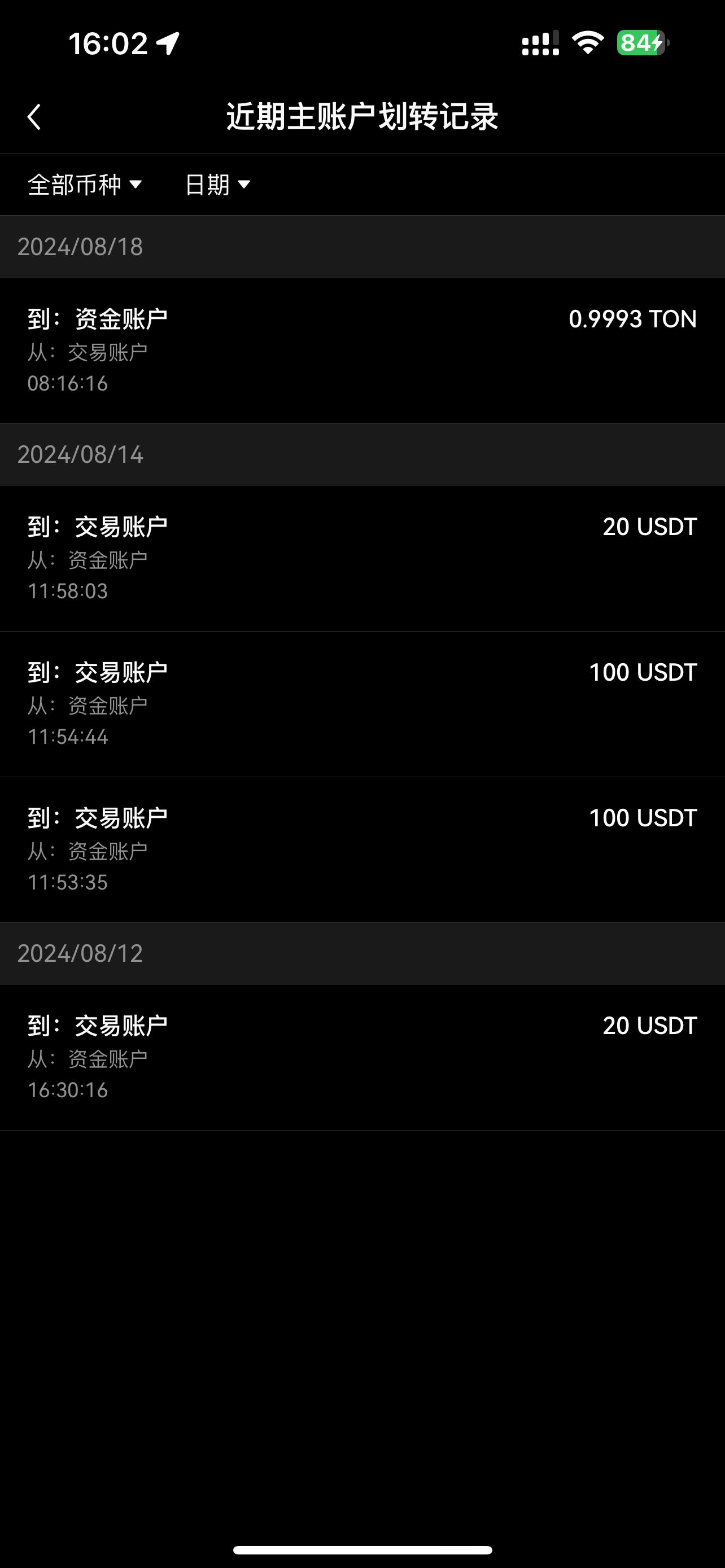Tap the 100 USDT transfer at 11:53:35

[x=362, y=846]
